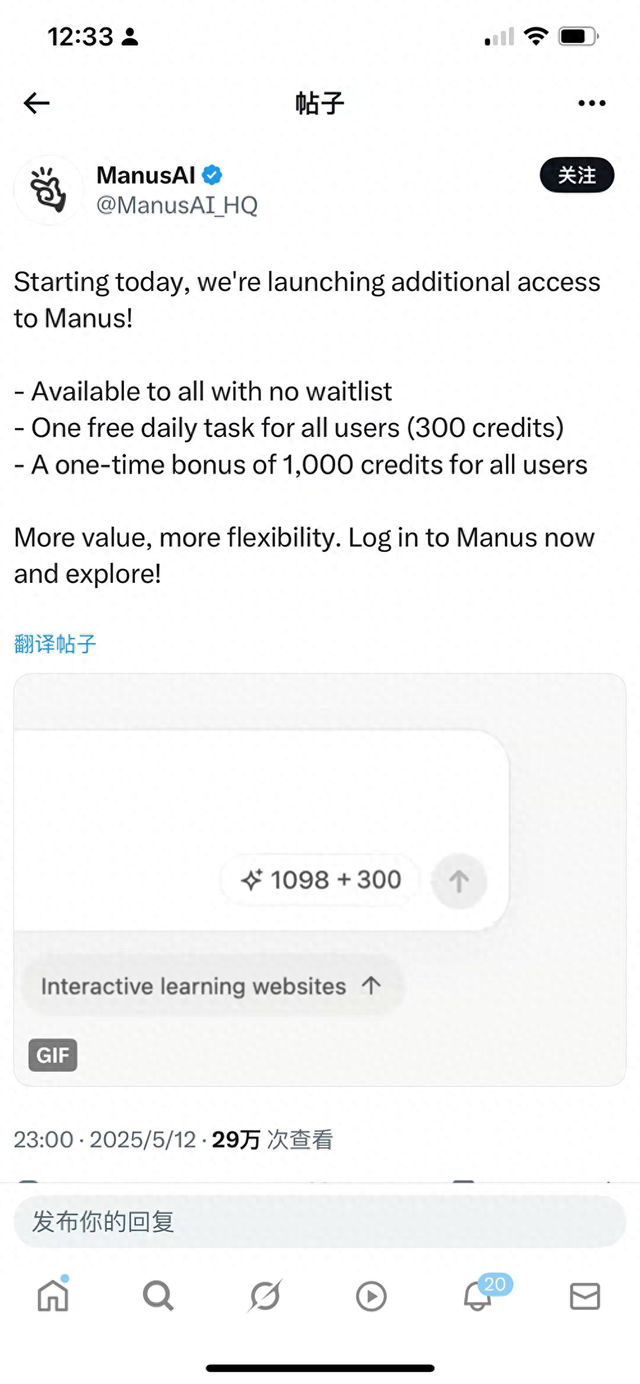Open the three-dot overflow menu
640x1384 pixels.
click(x=592, y=103)
